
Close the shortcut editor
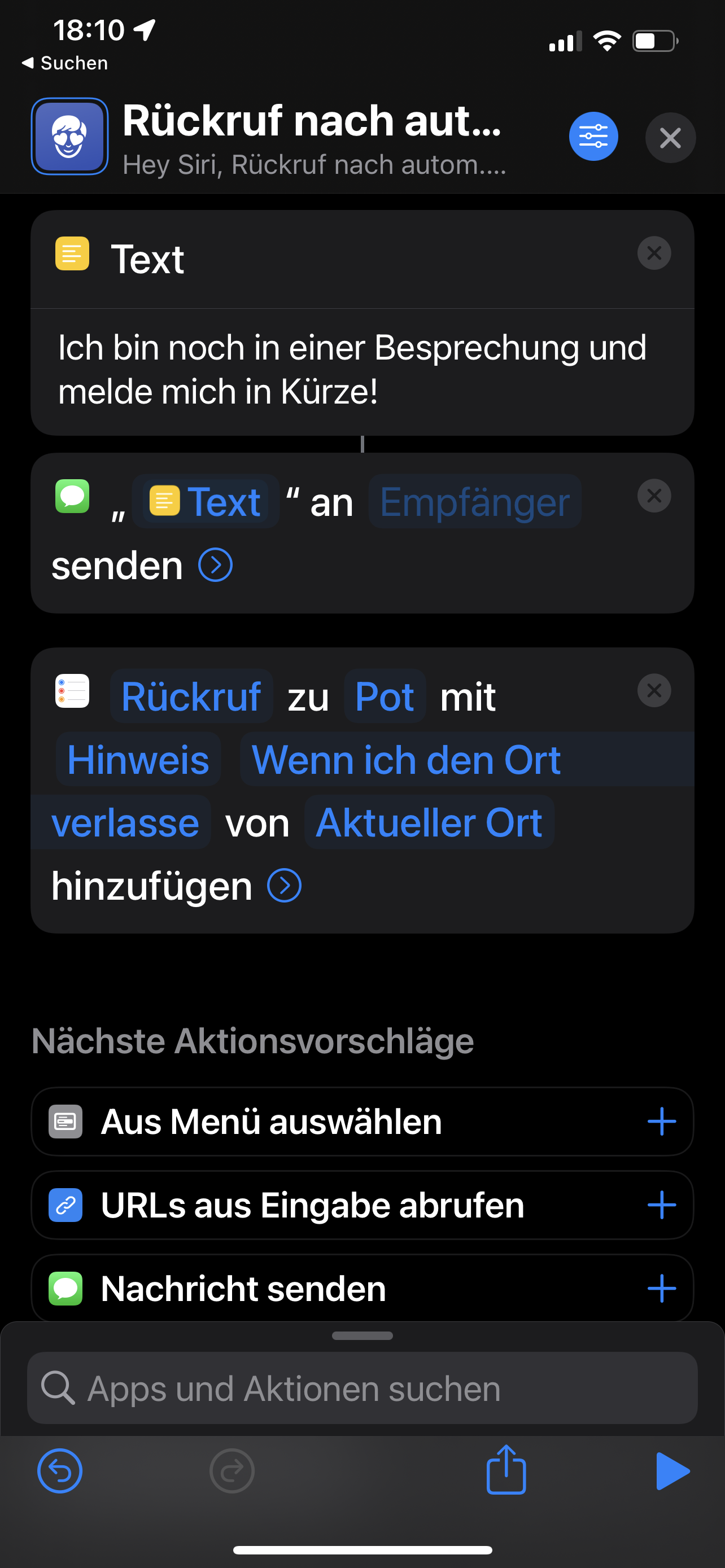pyautogui.click(x=670, y=138)
